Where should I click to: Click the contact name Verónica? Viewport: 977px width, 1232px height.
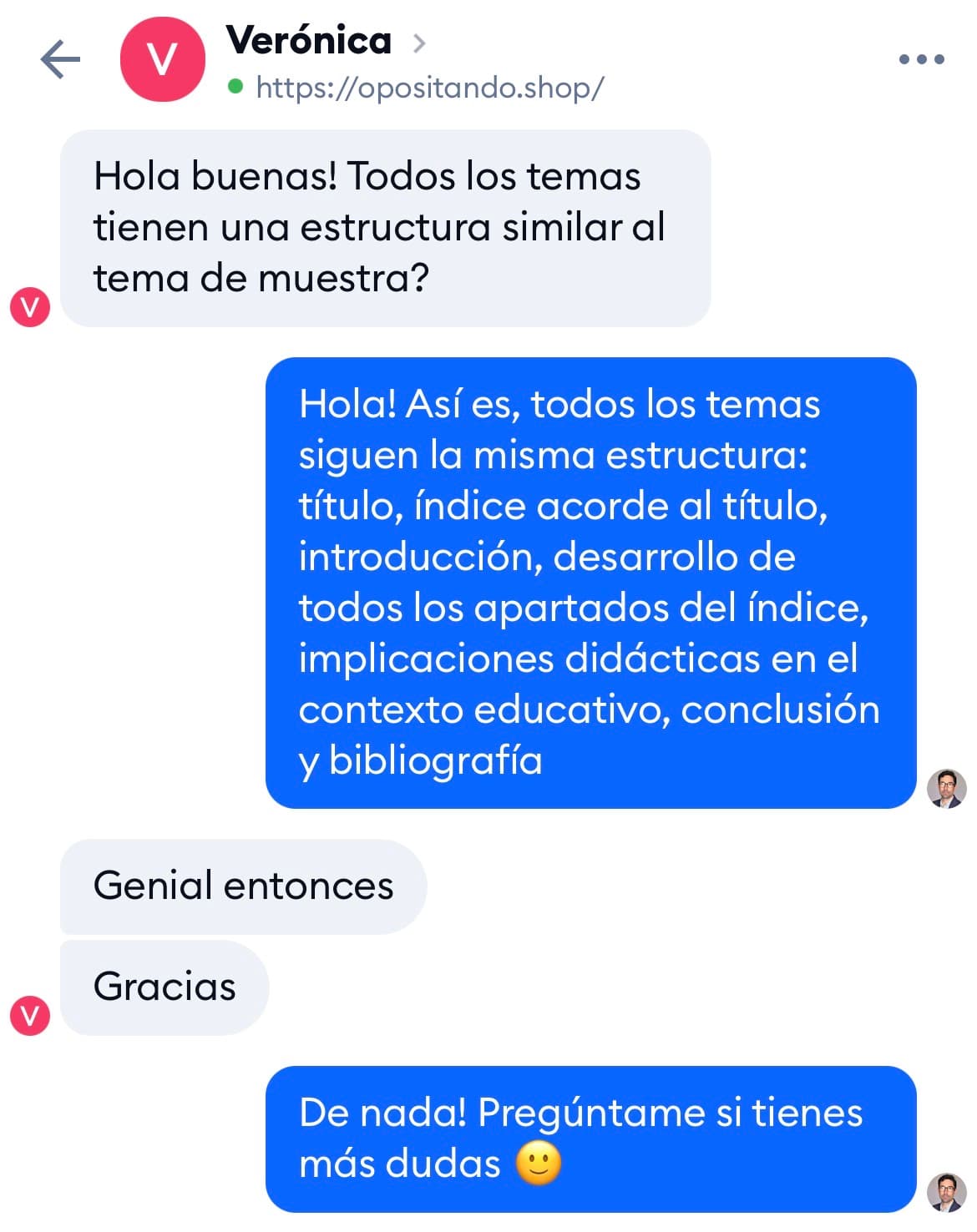(x=309, y=39)
